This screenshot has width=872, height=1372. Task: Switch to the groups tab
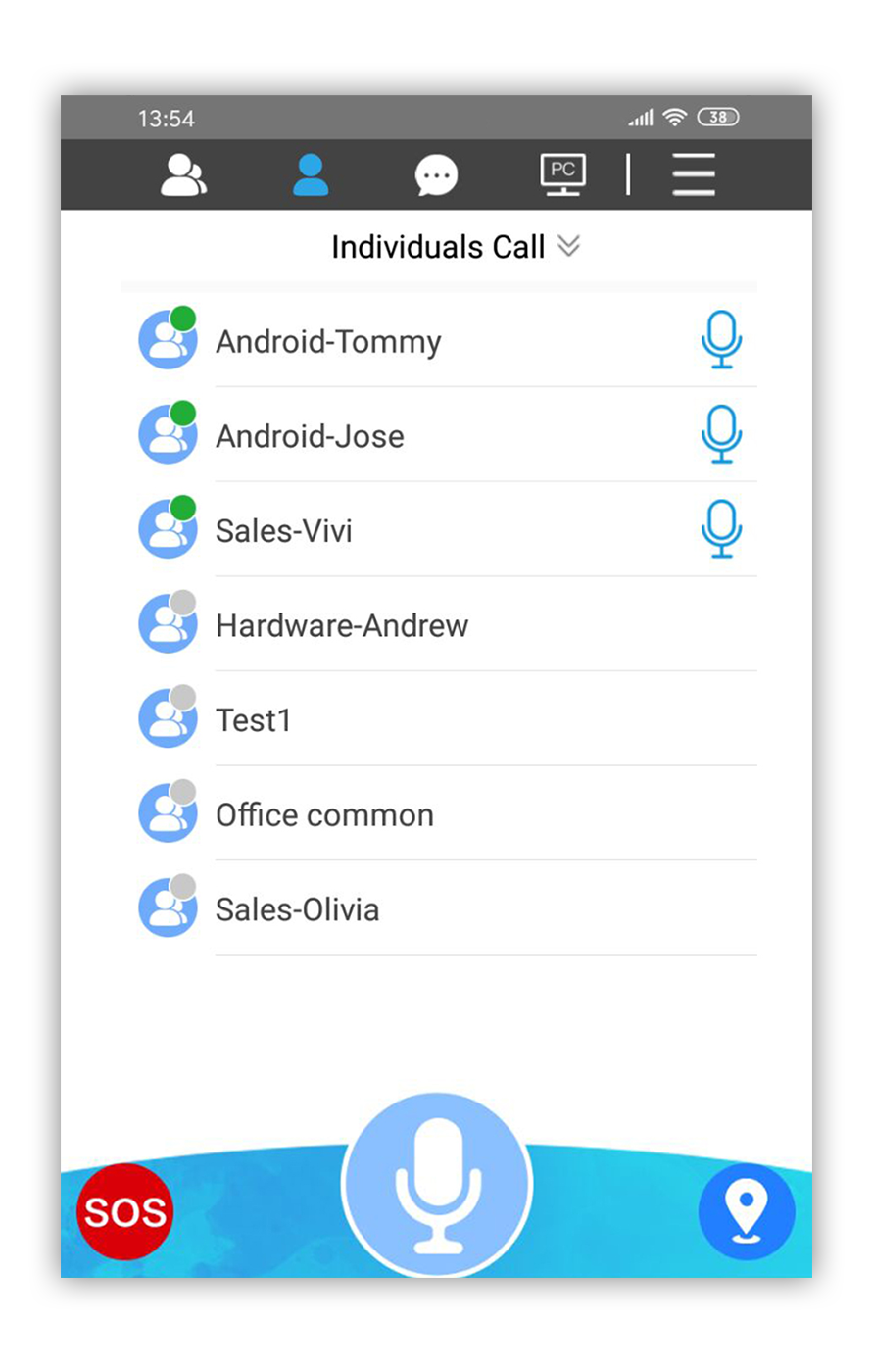pyautogui.click(x=183, y=175)
